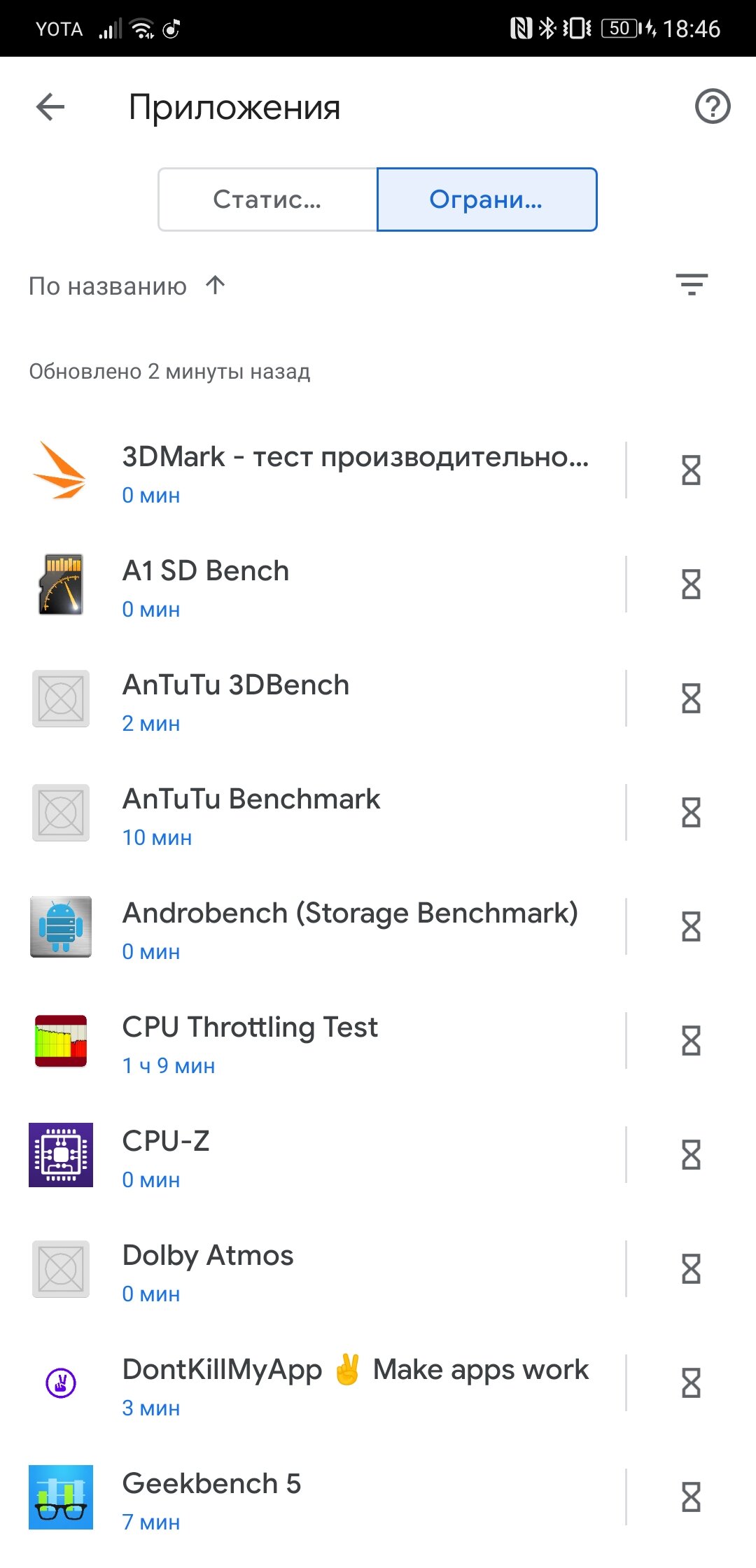Set timer for A1 SD Bench
The width and height of the screenshot is (756, 1568).
coord(691,584)
